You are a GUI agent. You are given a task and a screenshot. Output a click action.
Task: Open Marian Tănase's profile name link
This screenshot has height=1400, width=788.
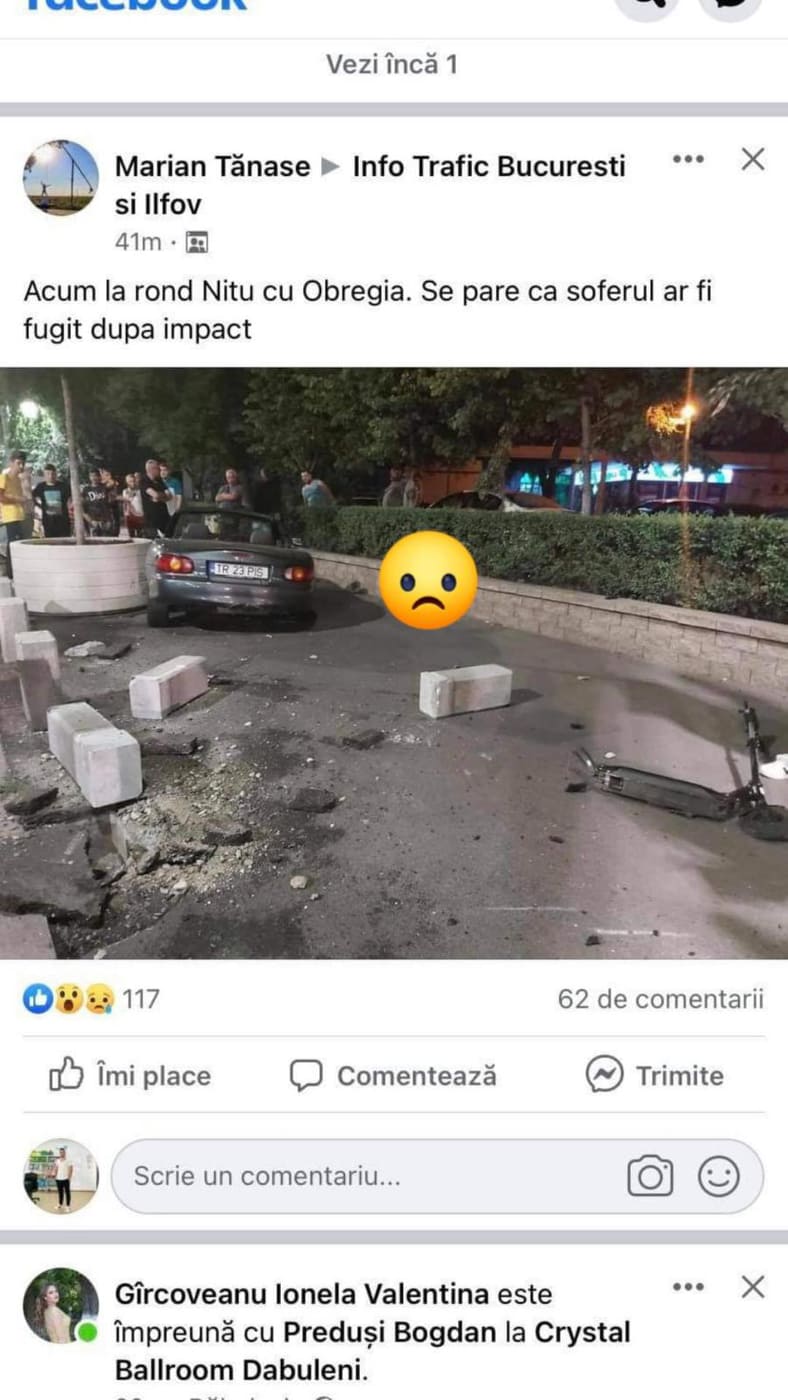coord(213,166)
